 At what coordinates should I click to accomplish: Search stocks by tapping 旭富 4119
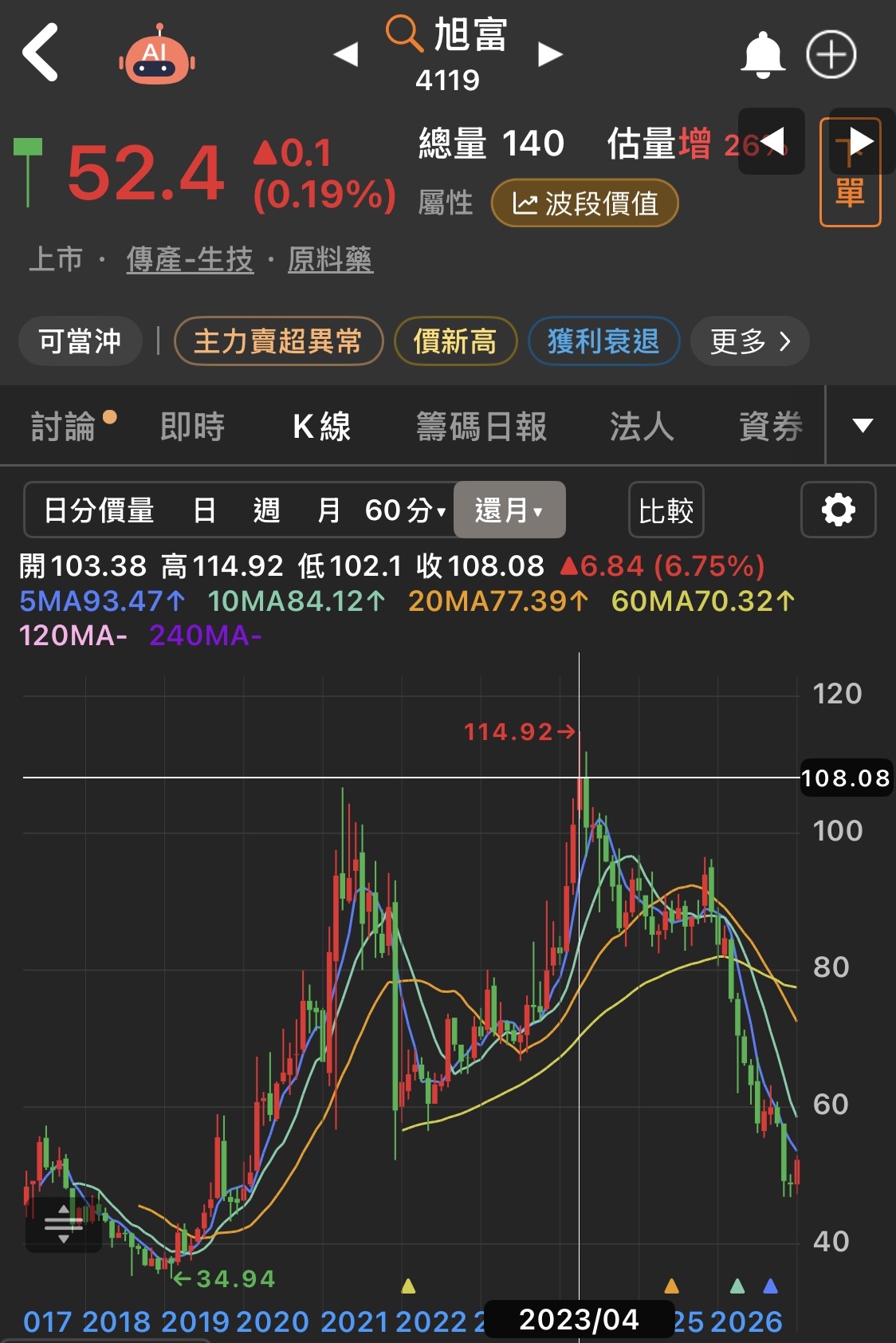click(x=449, y=54)
